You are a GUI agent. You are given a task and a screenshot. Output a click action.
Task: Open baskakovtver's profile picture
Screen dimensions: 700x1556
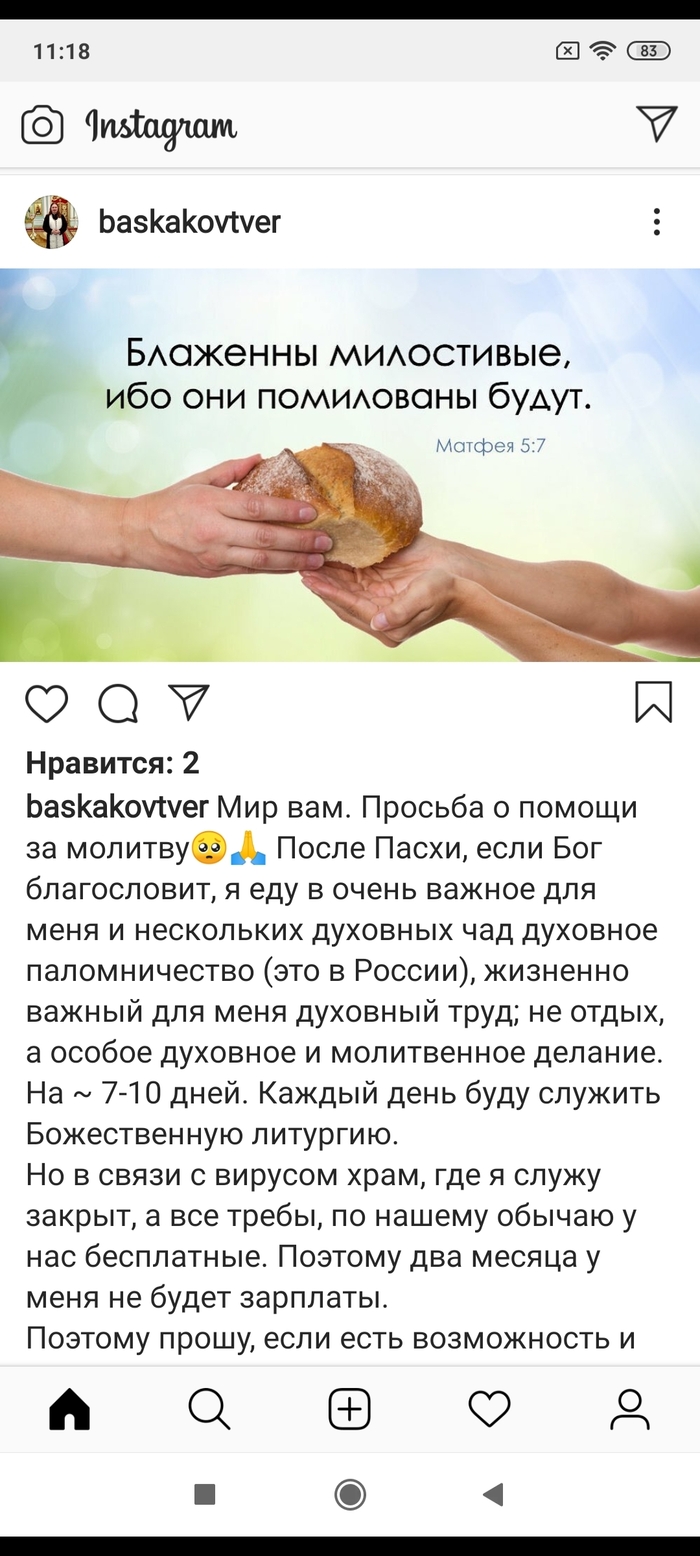[x=51, y=222]
